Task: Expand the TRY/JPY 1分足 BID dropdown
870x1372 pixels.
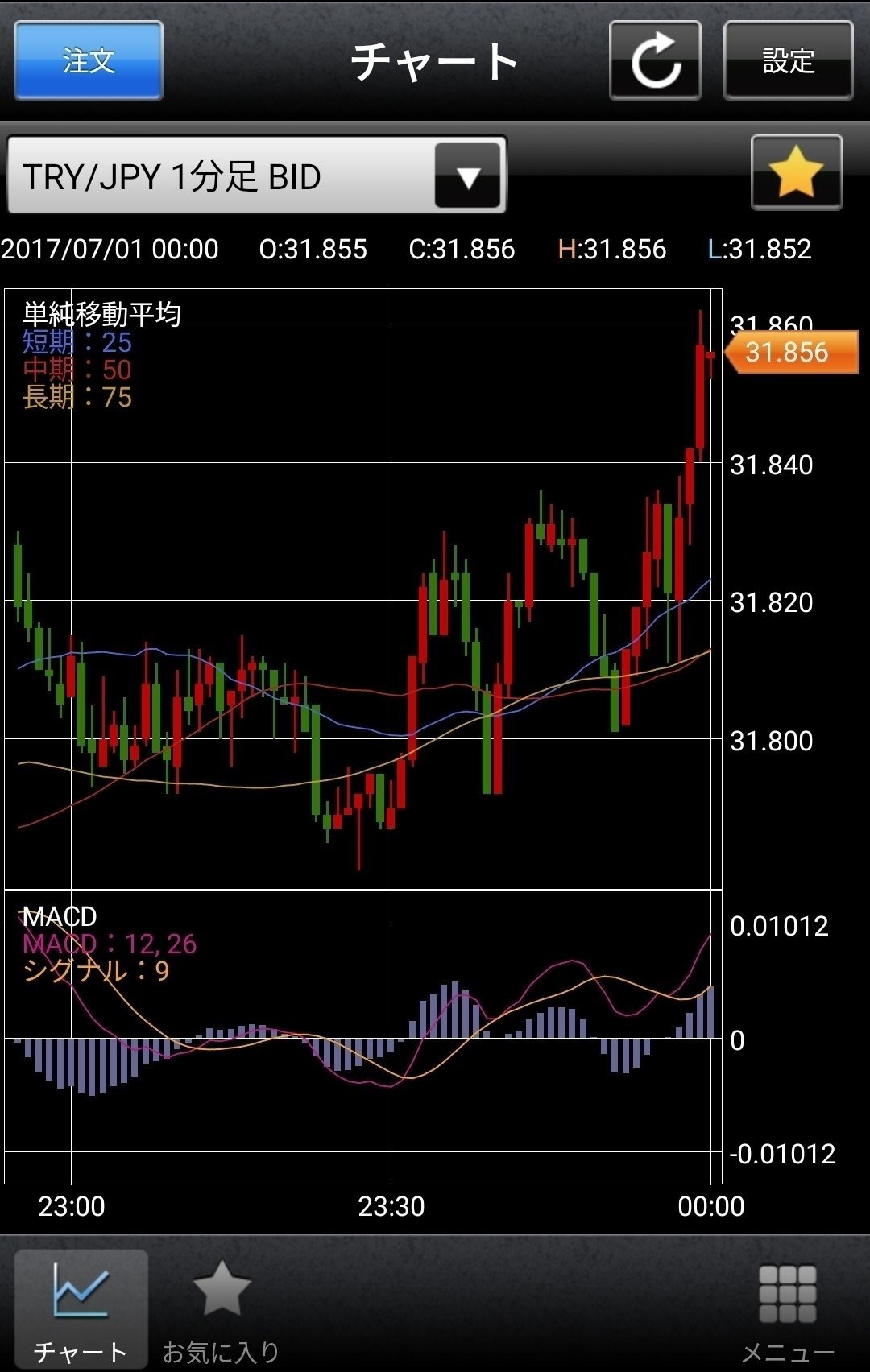Action: [x=468, y=176]
